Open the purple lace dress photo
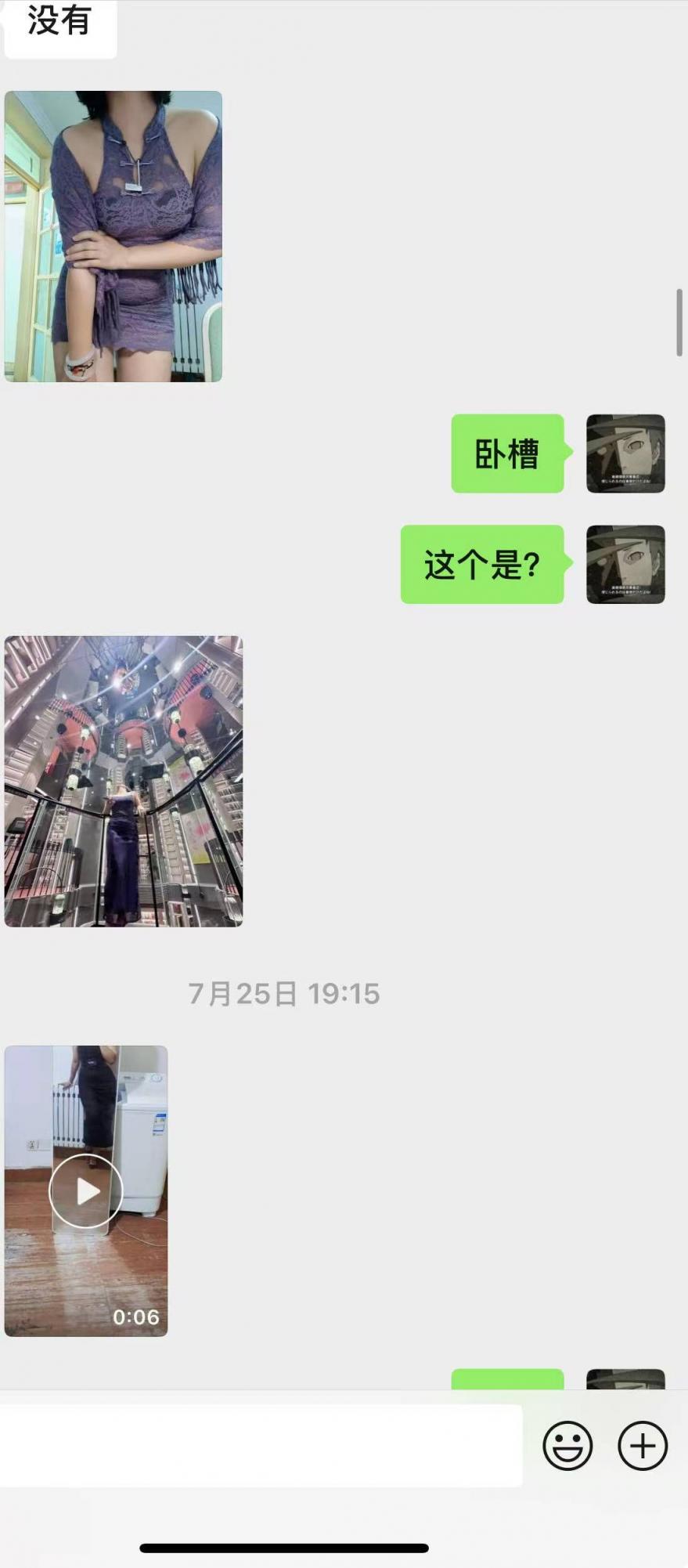Viewport: 688px width, 1568px height. click(x=113, y=237)
